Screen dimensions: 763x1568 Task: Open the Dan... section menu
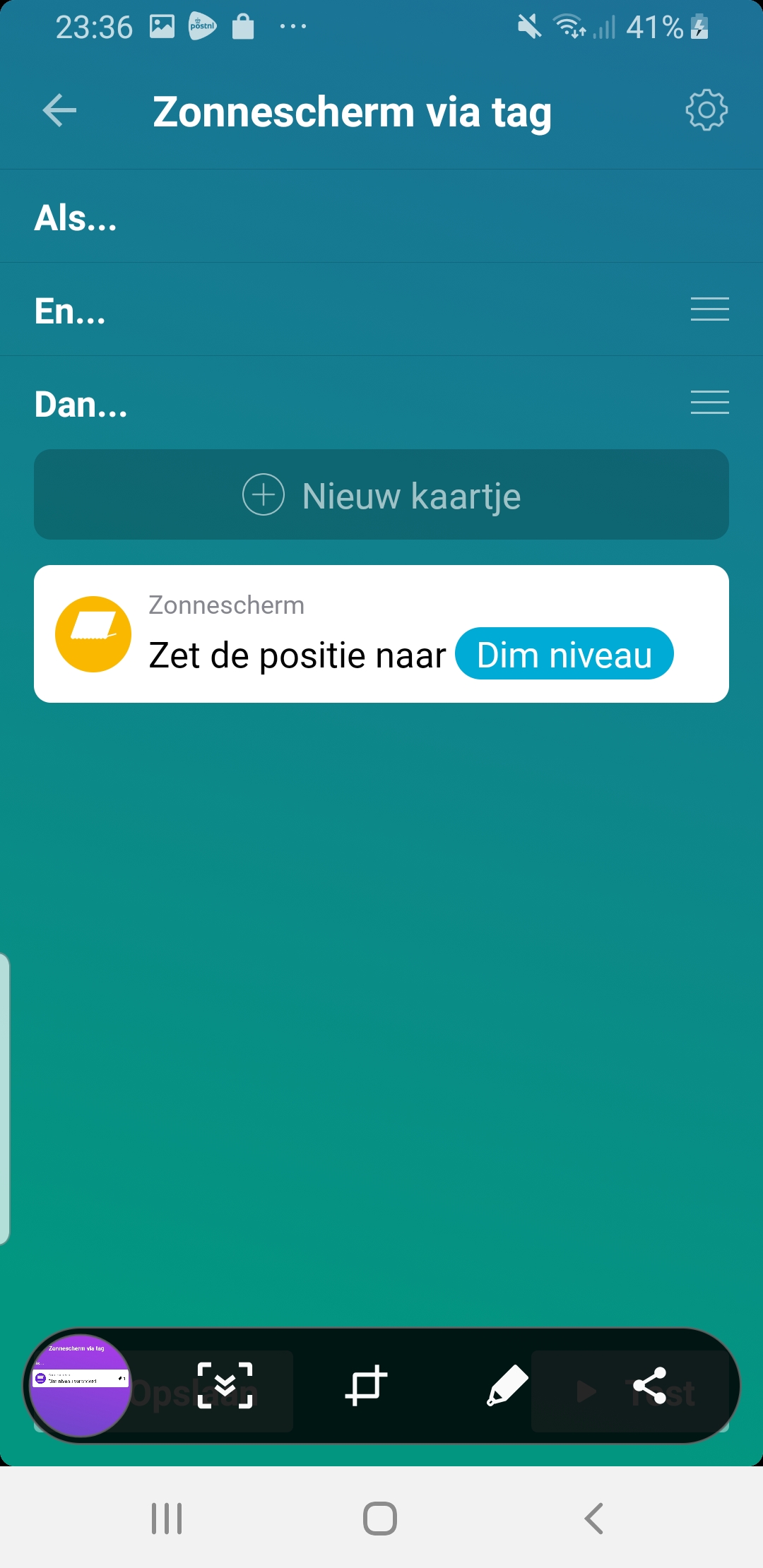coord(709,403)
